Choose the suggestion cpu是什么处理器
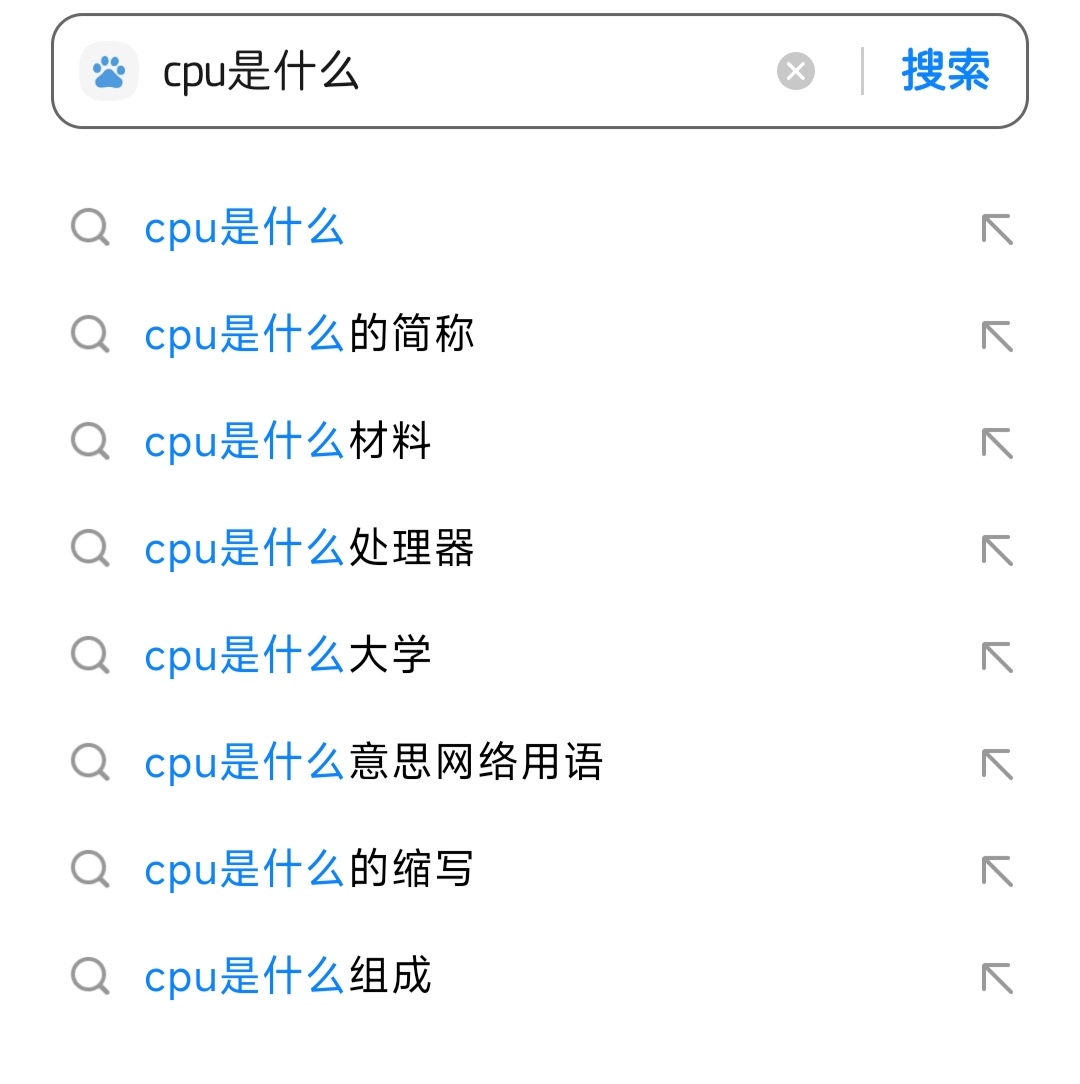Viewport: 1080px width, 1084px height. click(x=310, y=548)
